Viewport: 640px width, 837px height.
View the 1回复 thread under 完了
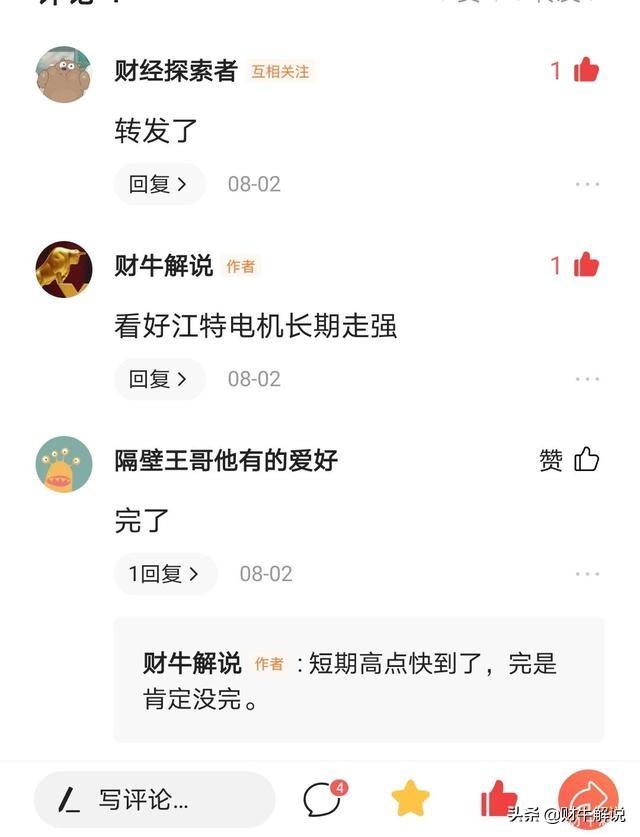[x=165, y=574]
